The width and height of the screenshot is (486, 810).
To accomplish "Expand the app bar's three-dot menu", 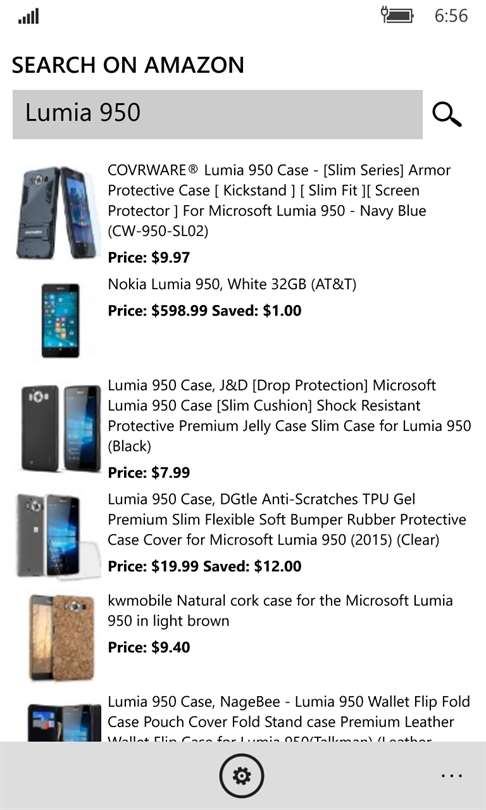I will [451, 776].
